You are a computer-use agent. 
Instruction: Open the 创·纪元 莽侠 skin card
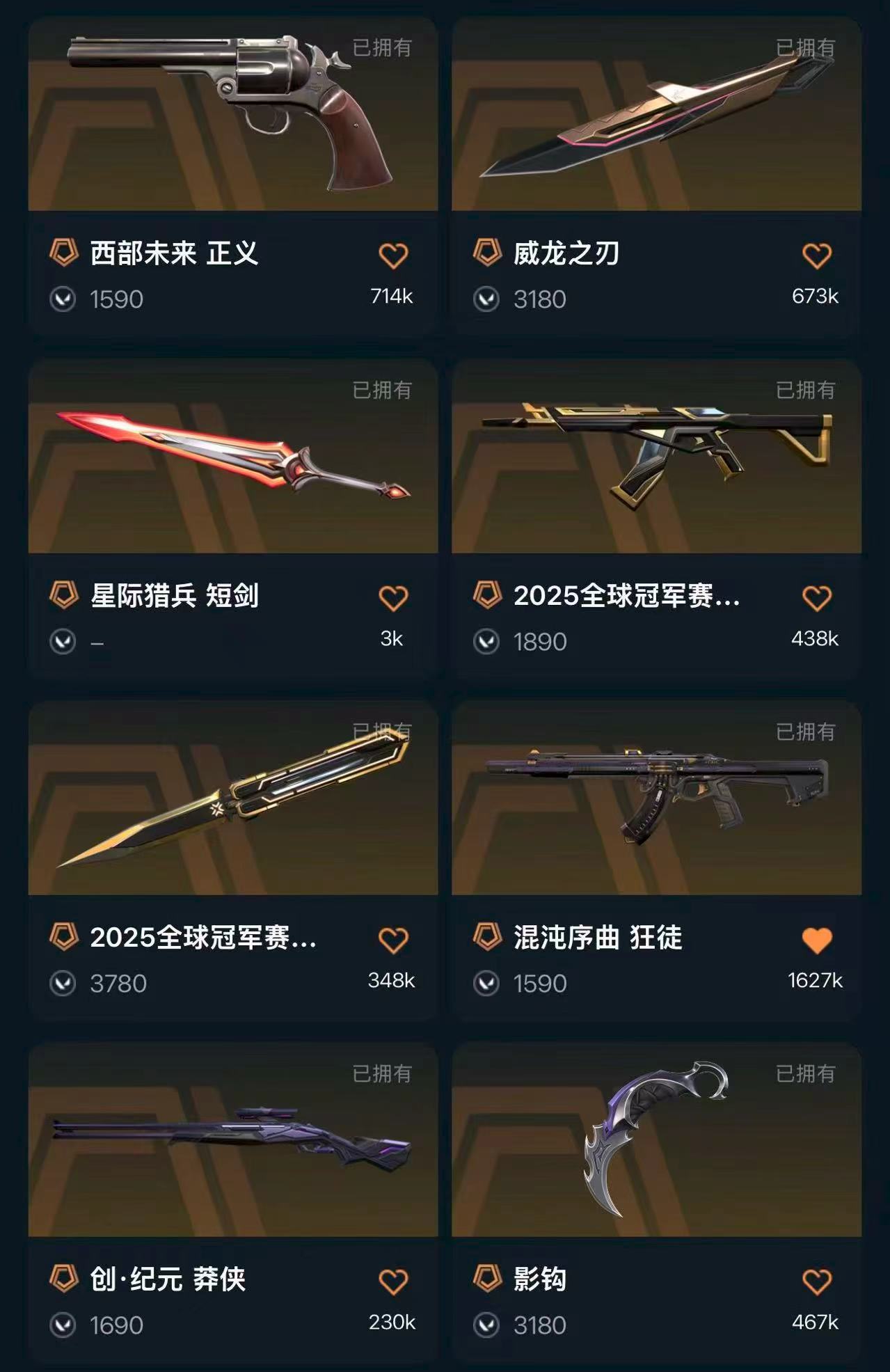[232, 1141]
